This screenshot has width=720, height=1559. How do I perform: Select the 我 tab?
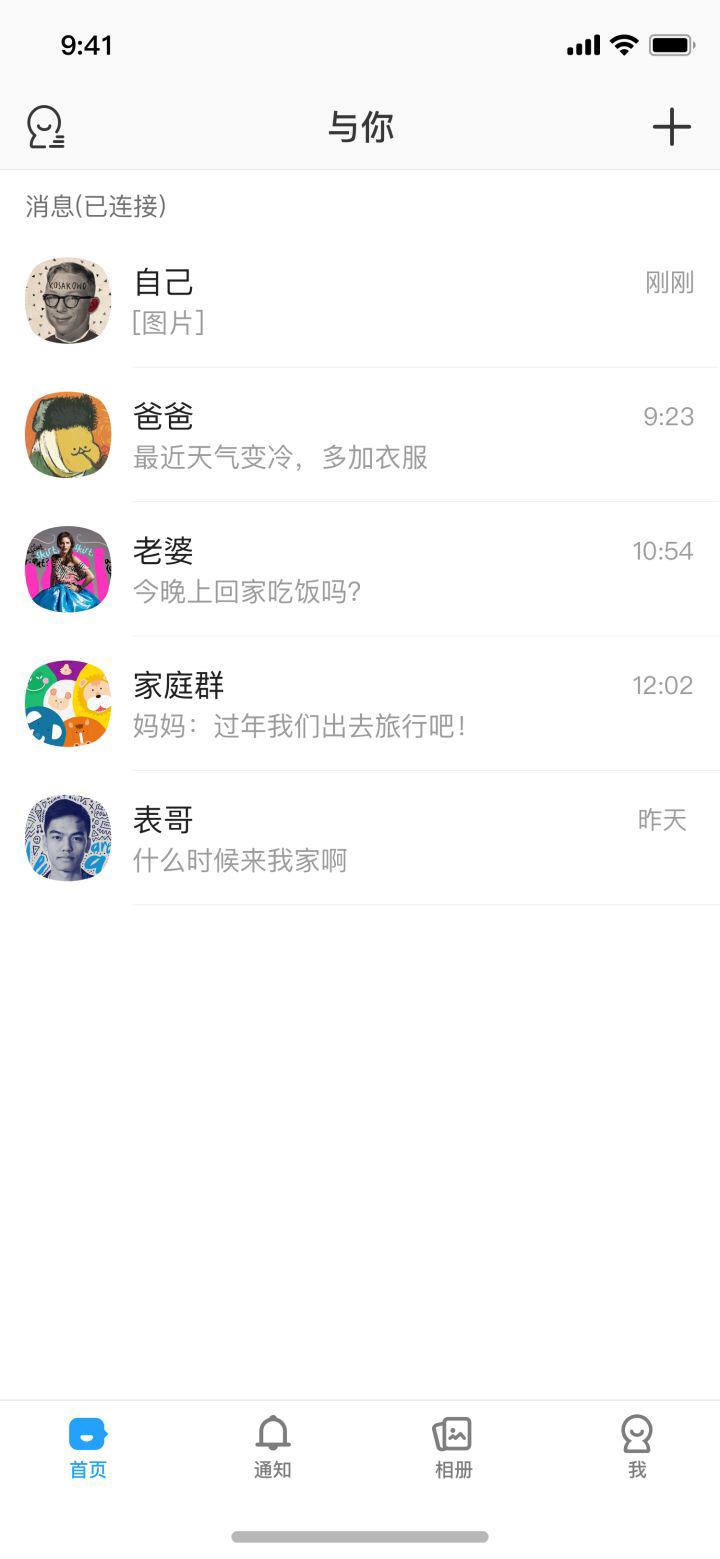[x=637, y=1446]
